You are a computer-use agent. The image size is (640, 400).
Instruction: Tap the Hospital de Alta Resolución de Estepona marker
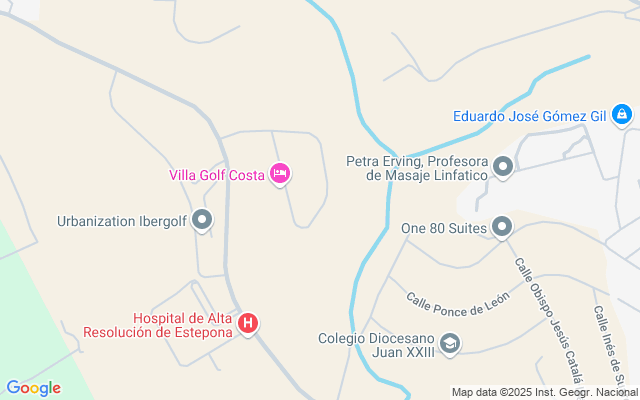249,324
